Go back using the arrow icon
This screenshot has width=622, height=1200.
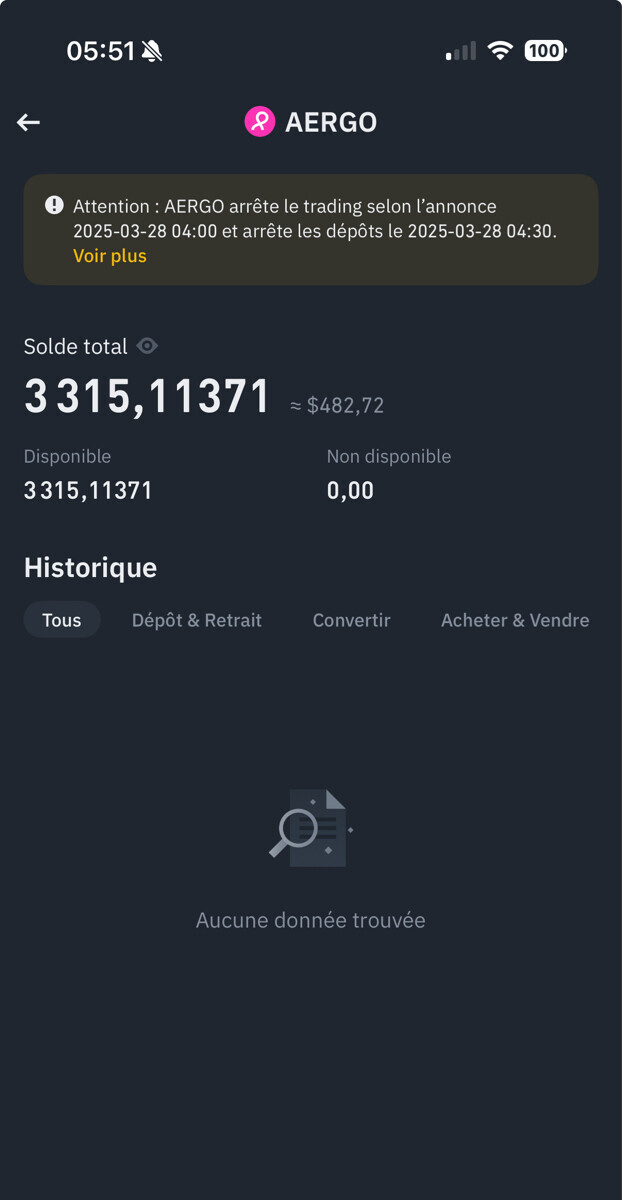click(x=28, y=122)
